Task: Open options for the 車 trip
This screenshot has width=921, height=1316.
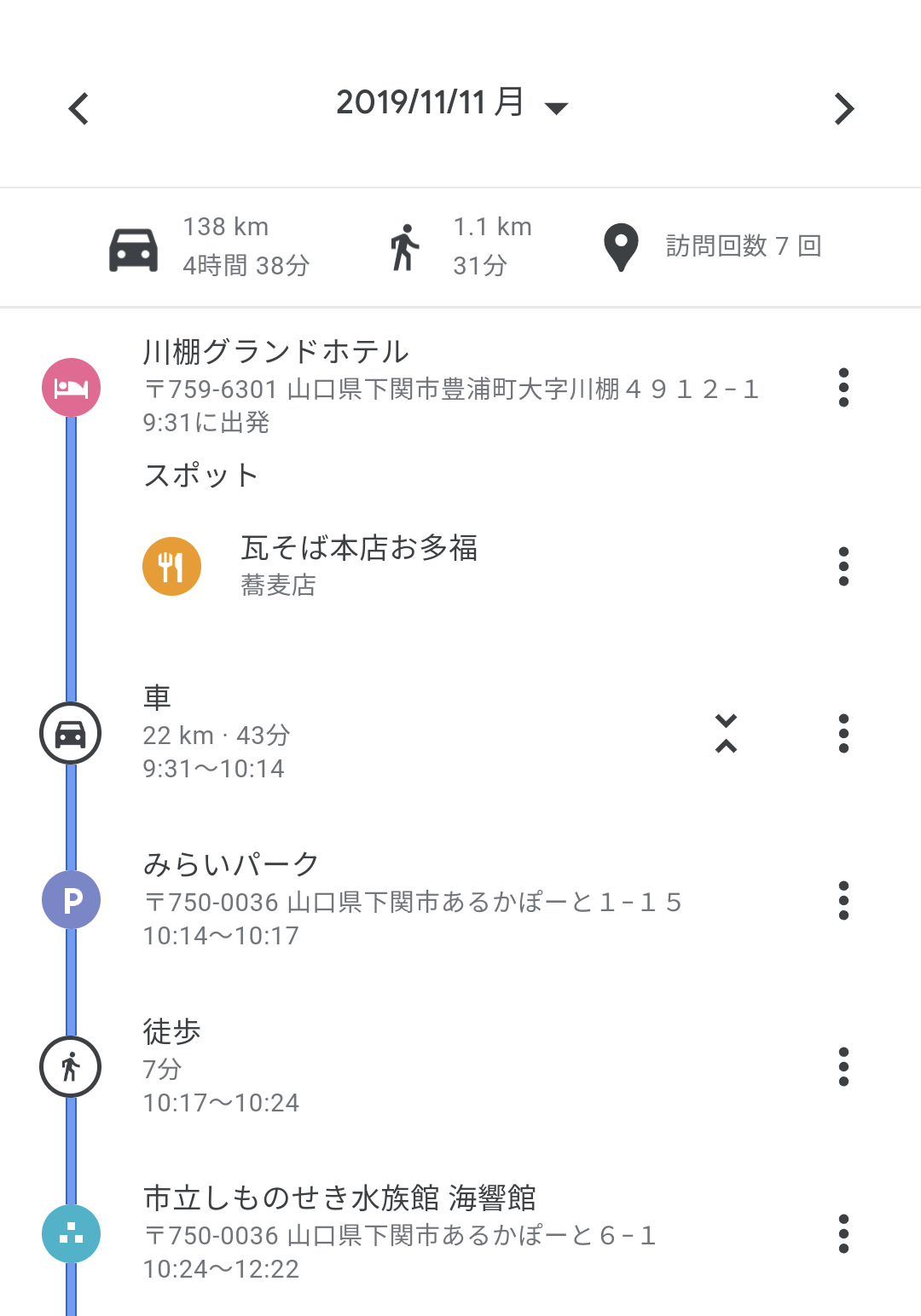Action: (x=843, y=733)
